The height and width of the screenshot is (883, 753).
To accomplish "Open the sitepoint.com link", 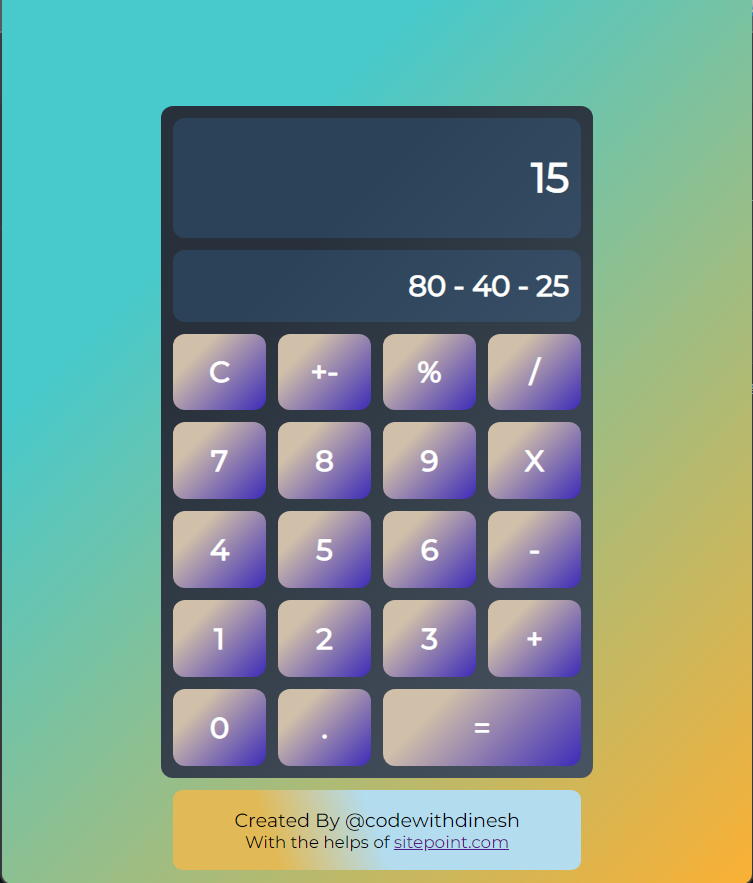I will [451, 842].
